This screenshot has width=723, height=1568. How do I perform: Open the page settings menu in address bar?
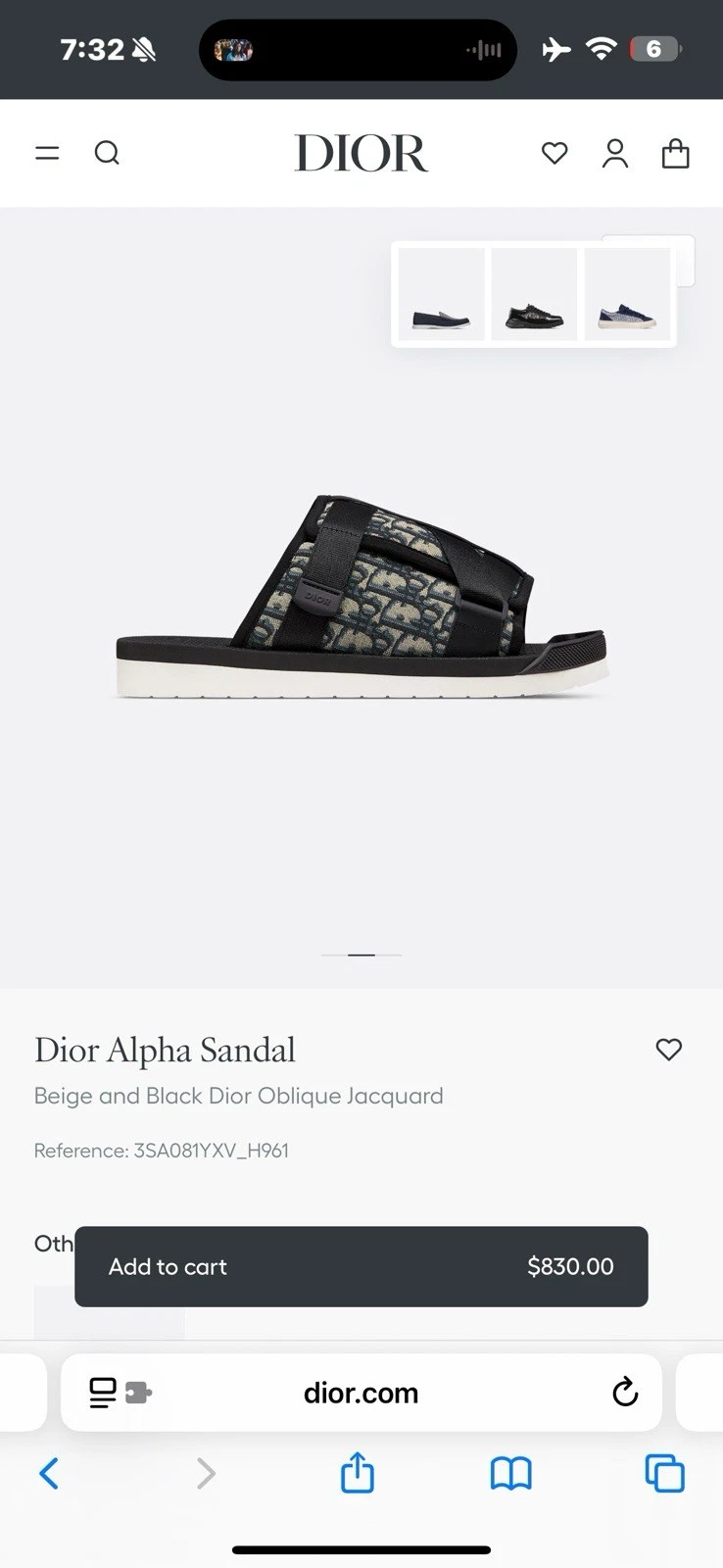click(119, 1393)
